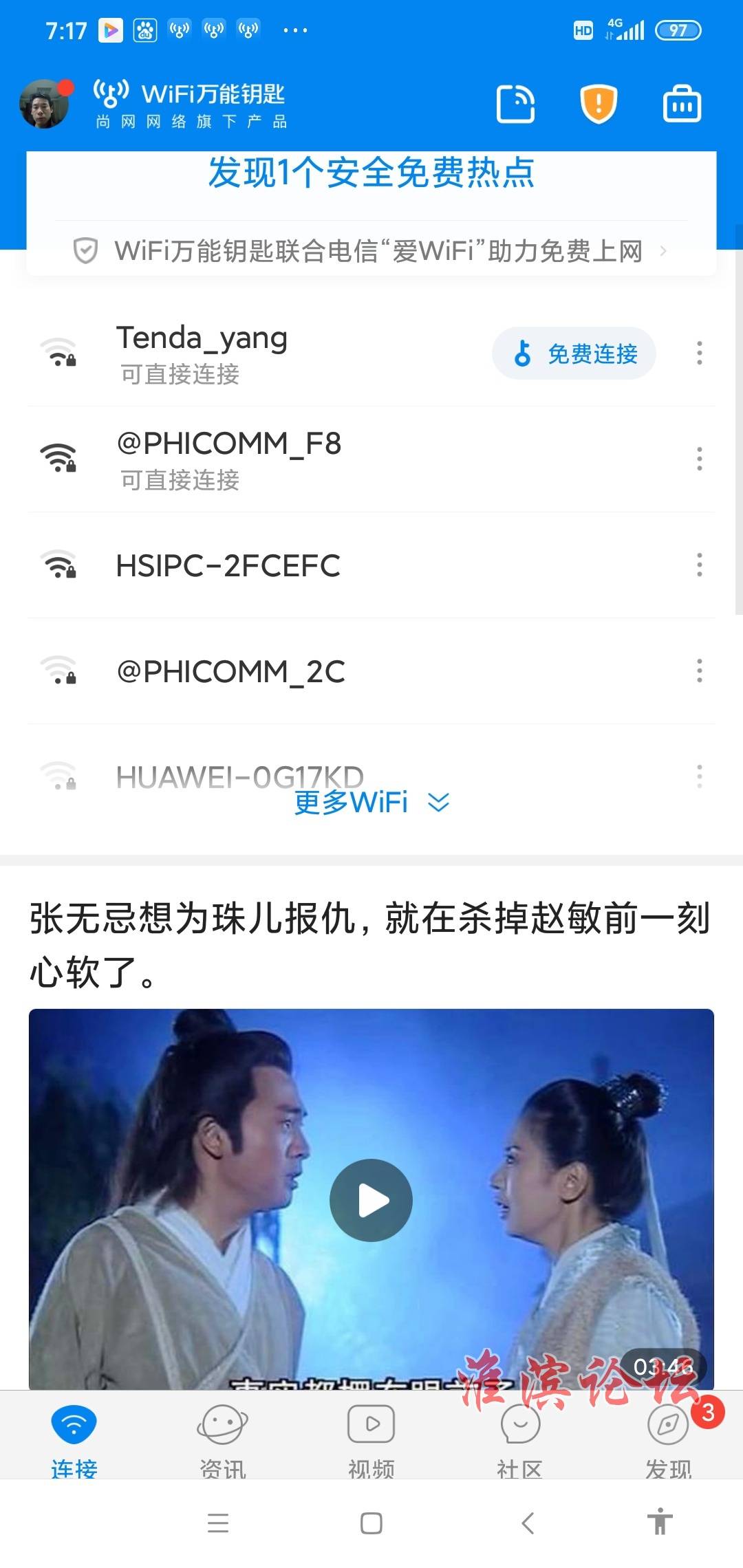Open more options for @PHICOMM_F8
Image resolution: width=743 pixels, height=1568 pixels.
pyautogui.click(x=699, y=459)
